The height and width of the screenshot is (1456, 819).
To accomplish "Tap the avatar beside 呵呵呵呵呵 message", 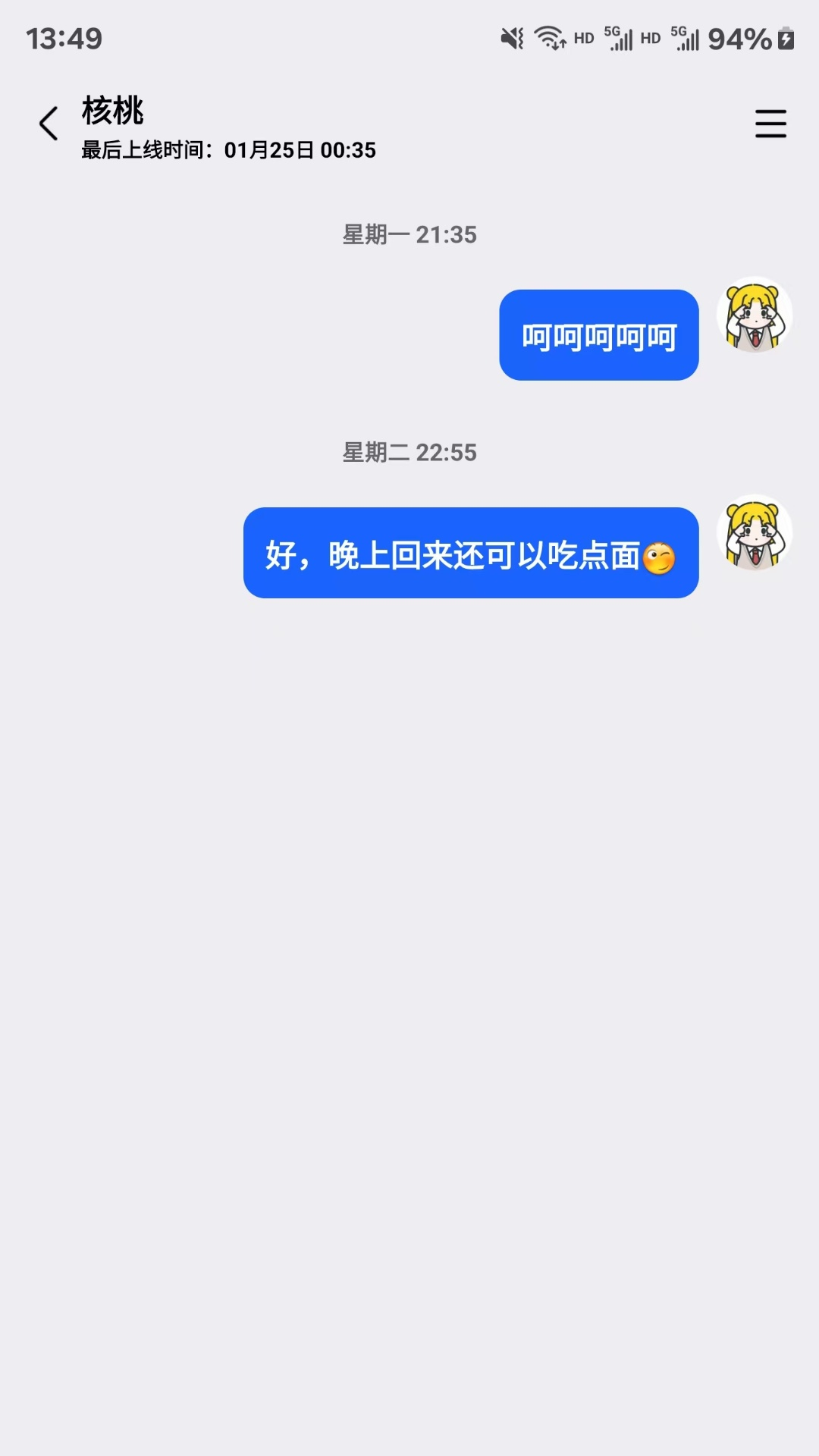I will (x=755, y=315).
